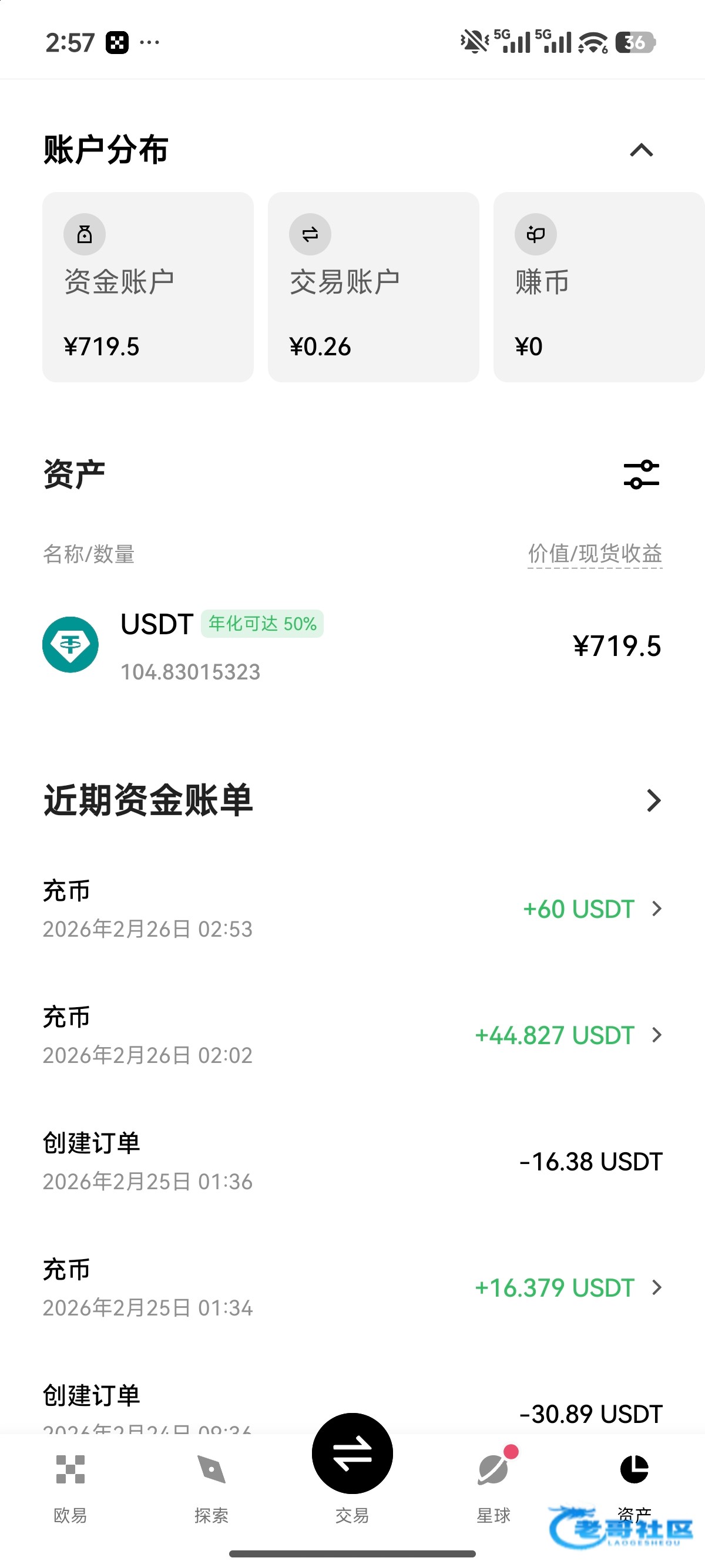Open asset filter settings icon
This screenshot has width=705, height=1568.
(x=641, y=474)
